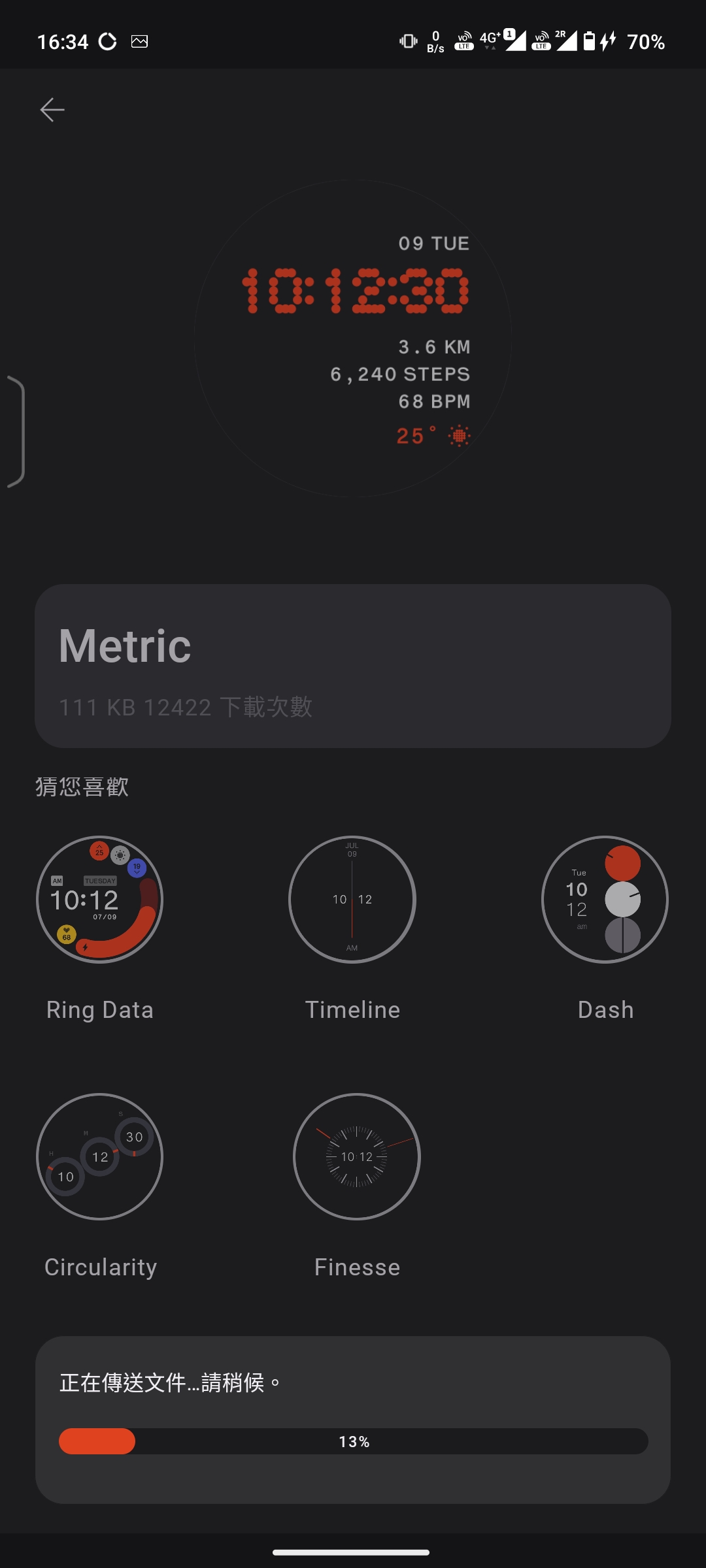The image size is (706, 1568).
Task: Choose the Finesse watch face
Action: pos(357,1156)
